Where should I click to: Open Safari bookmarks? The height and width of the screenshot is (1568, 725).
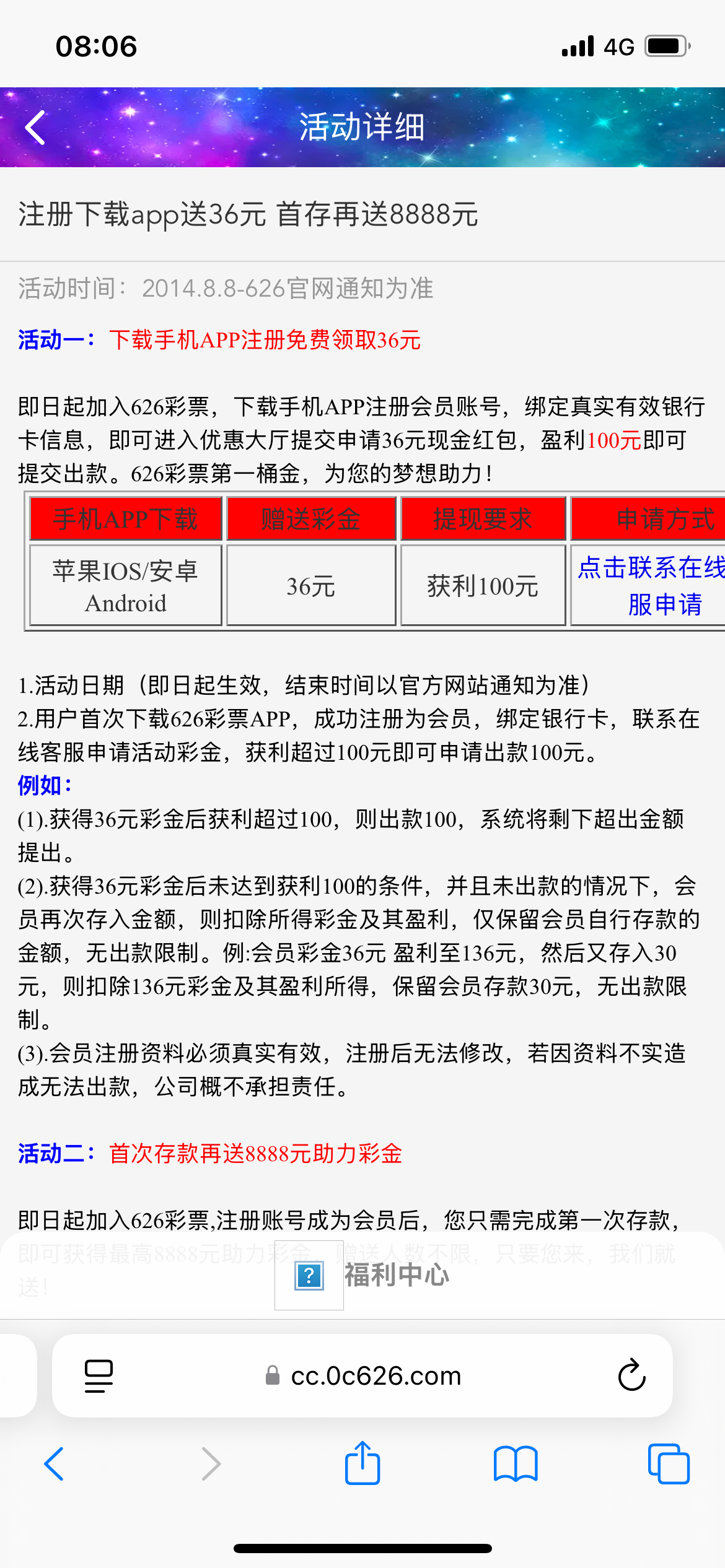point(516,1464)
